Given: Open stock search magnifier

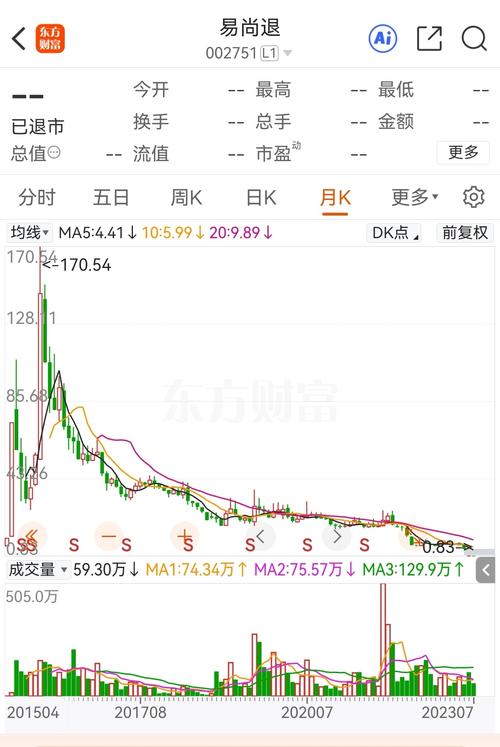Looking at the screenshot, I should 474,38.
